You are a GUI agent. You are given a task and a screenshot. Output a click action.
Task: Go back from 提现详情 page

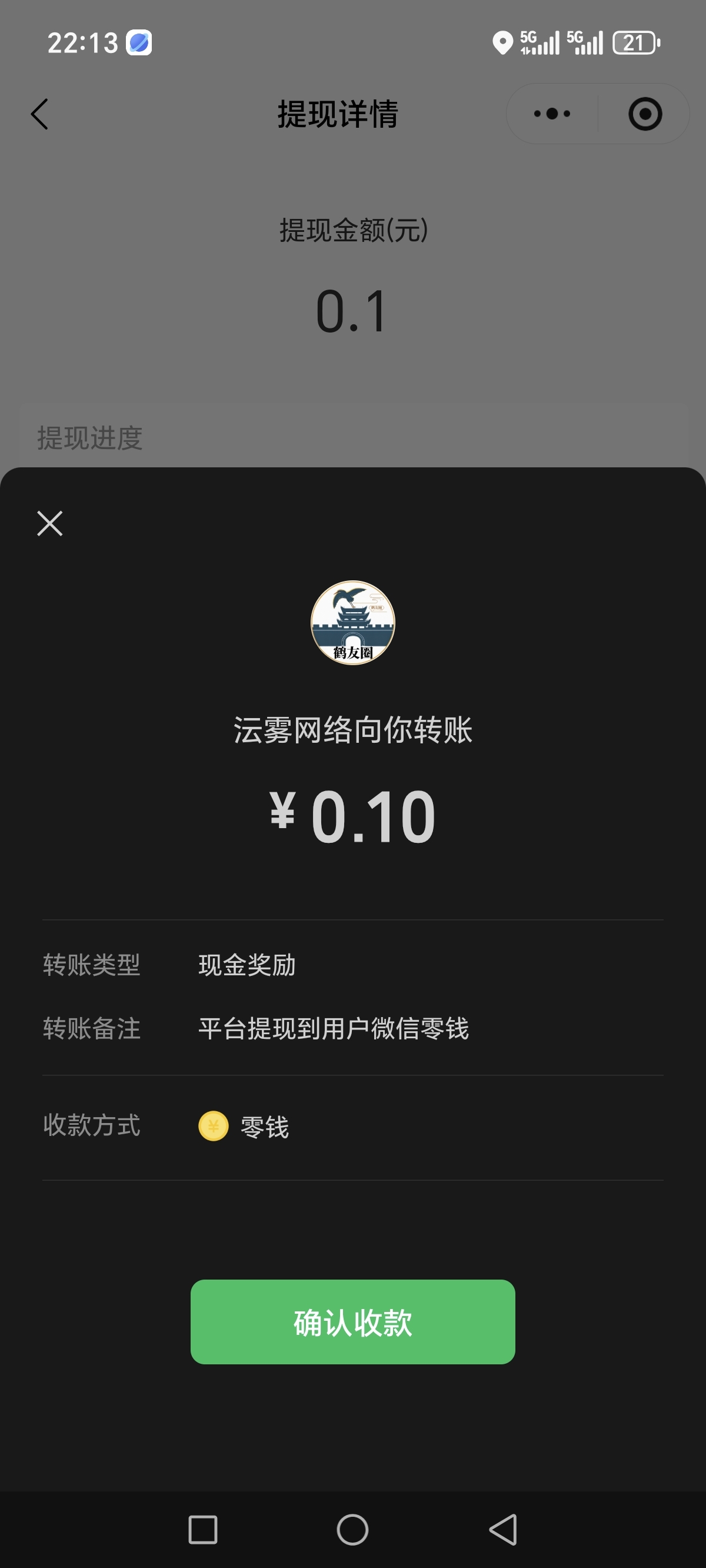tap(39, 114)
